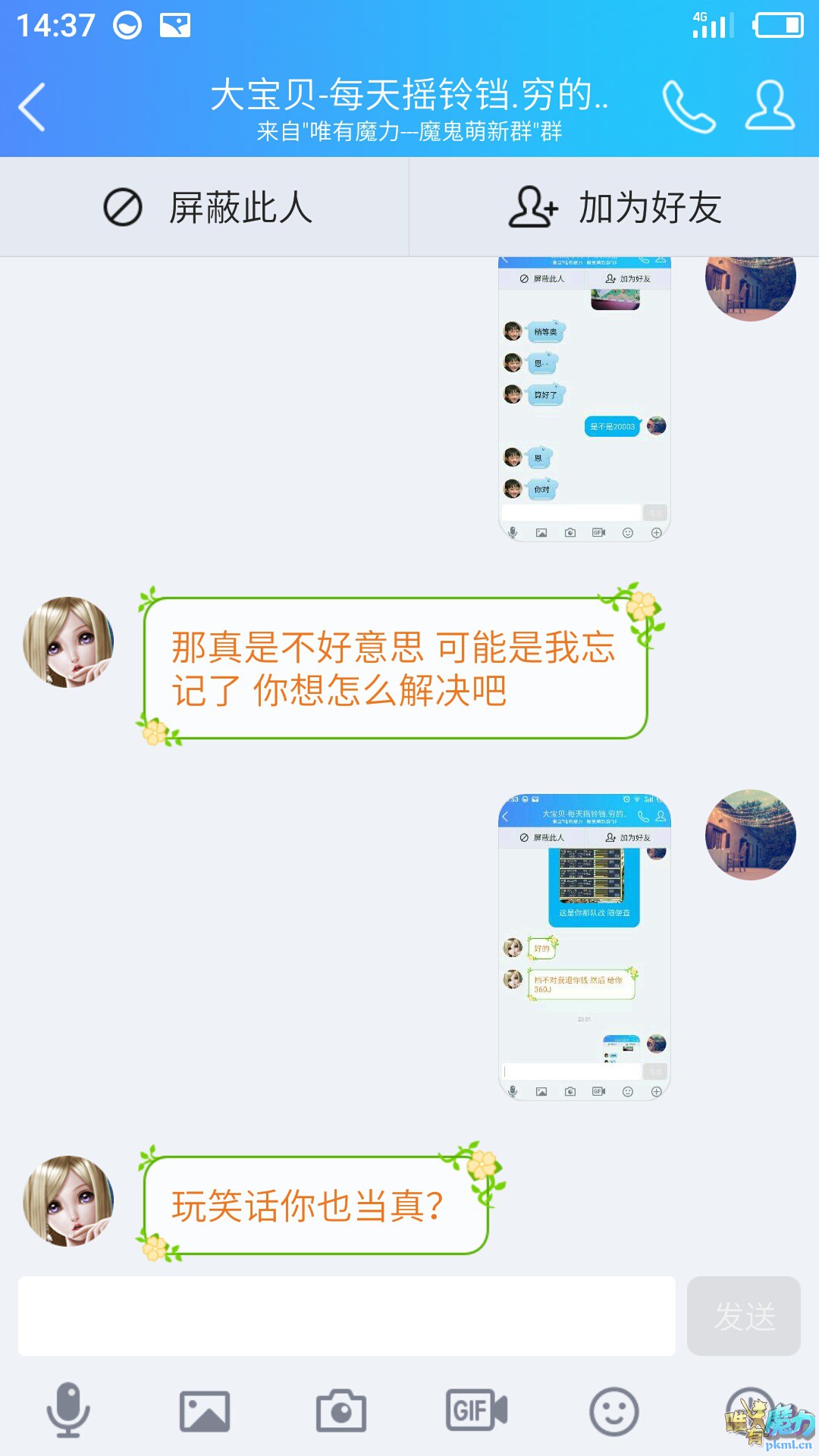Open the screenshot image containing 这是你那队改
The height and width of the screenshot is (1456, 819).
584,946
